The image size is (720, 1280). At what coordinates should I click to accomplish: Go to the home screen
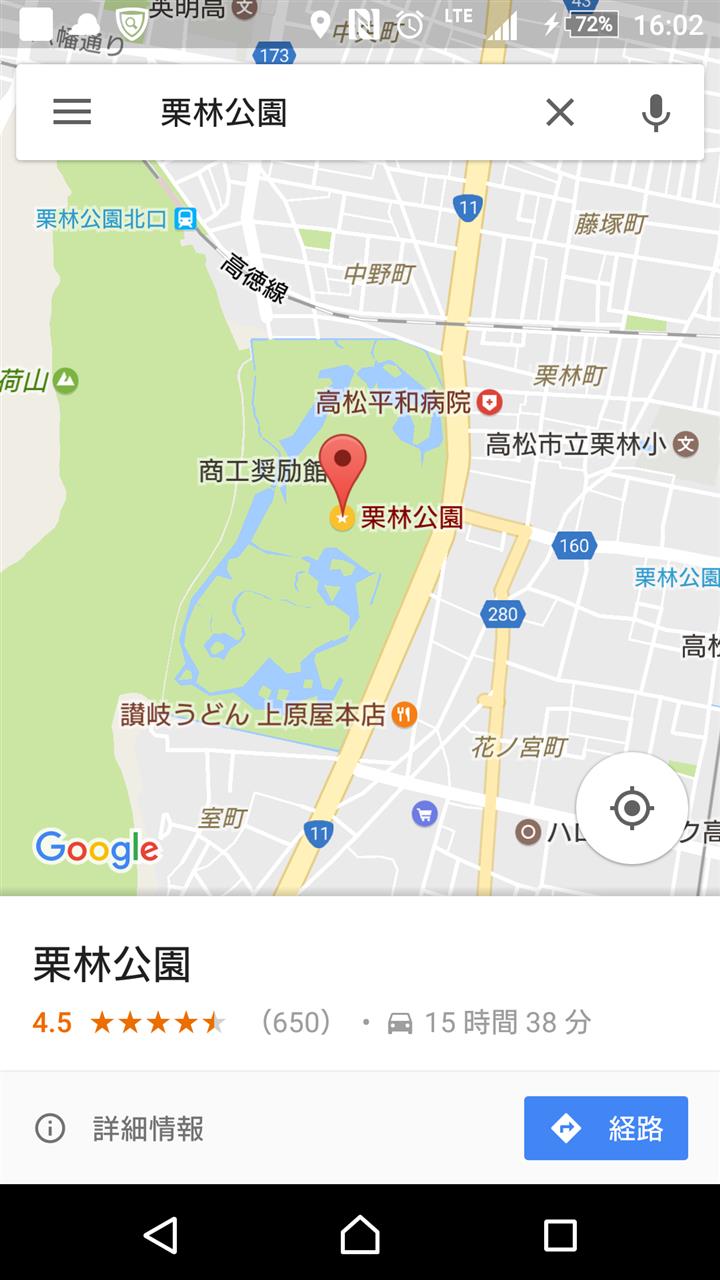point(360,1235)
